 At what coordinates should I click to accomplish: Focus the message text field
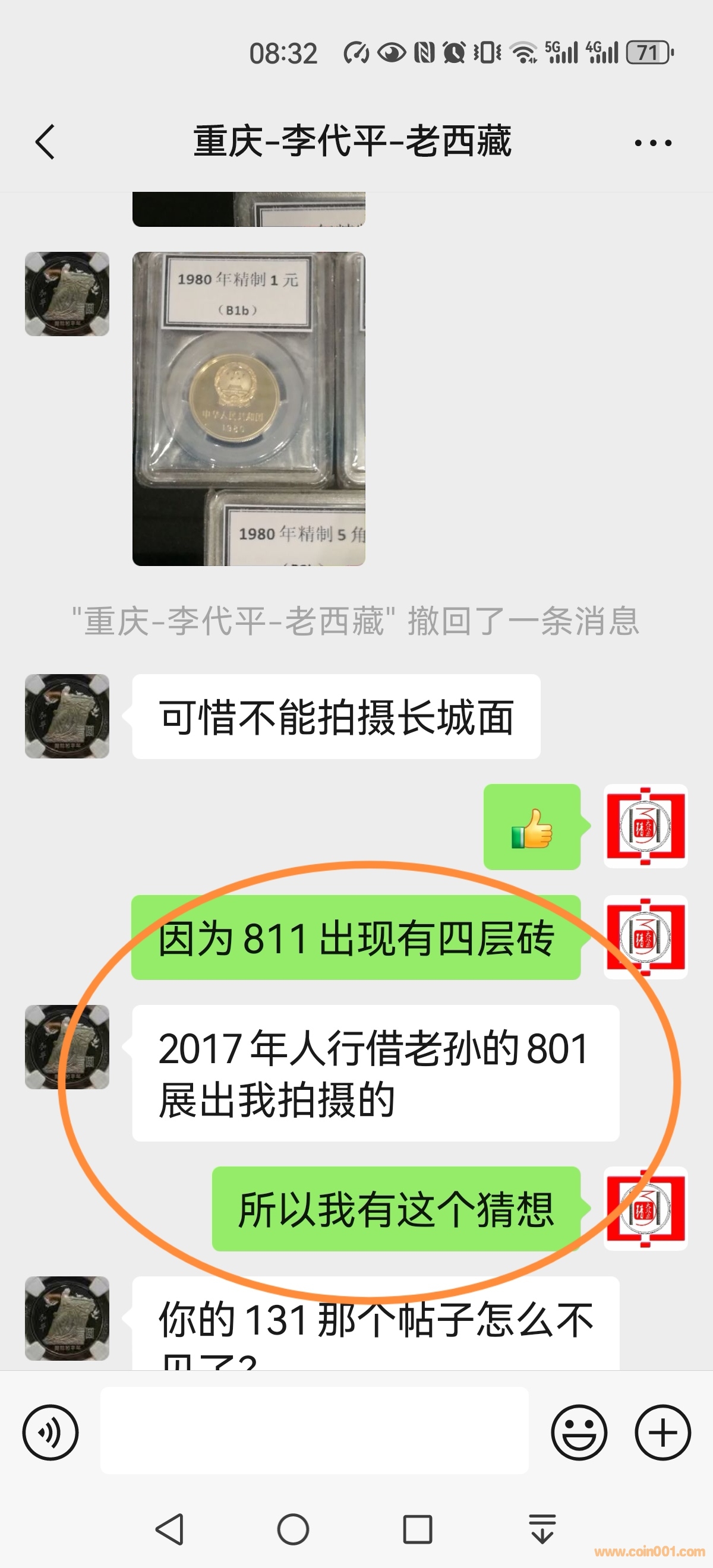(314, 1430)
